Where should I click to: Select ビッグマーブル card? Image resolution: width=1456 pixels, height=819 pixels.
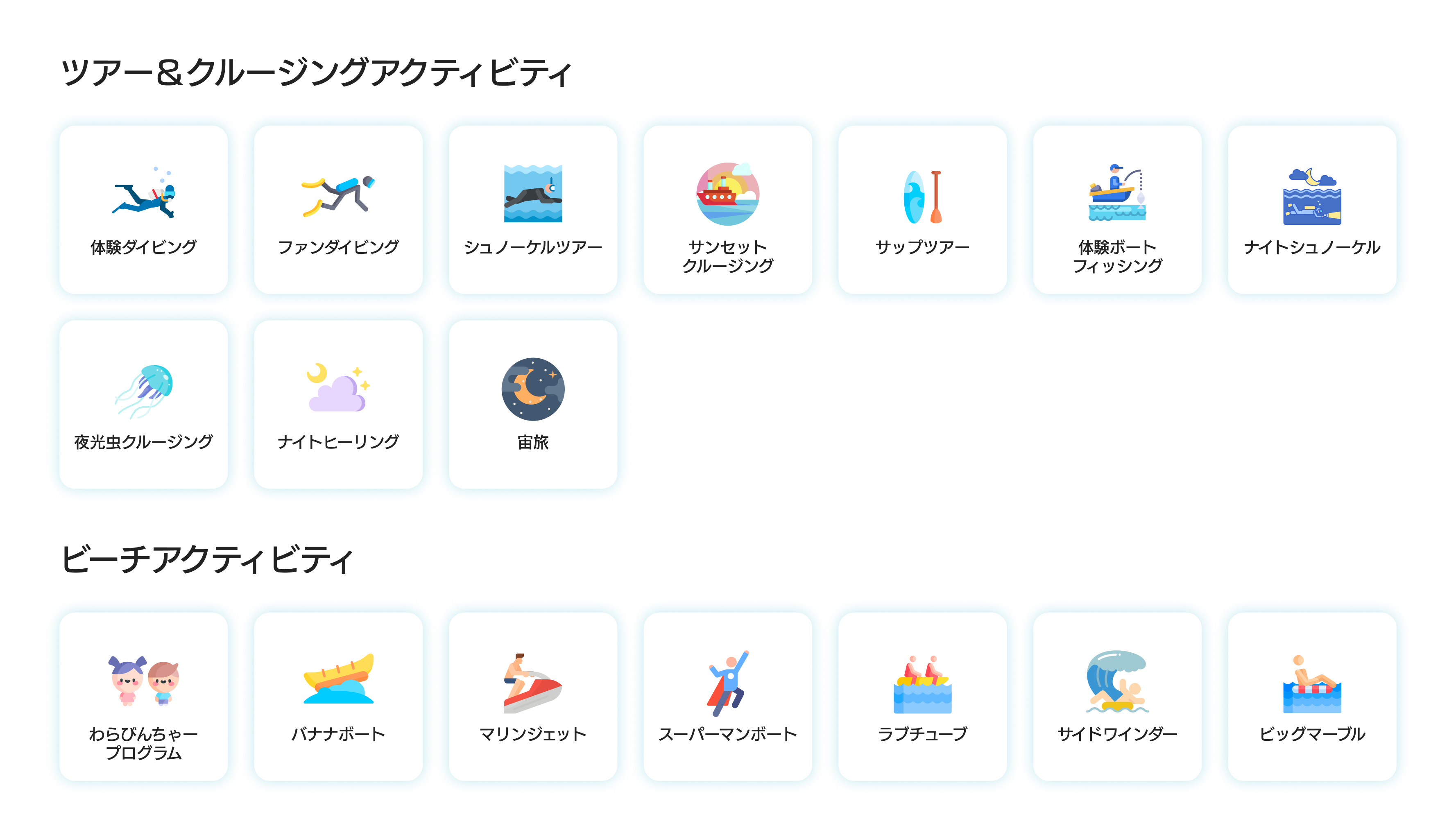(1311, 696)
